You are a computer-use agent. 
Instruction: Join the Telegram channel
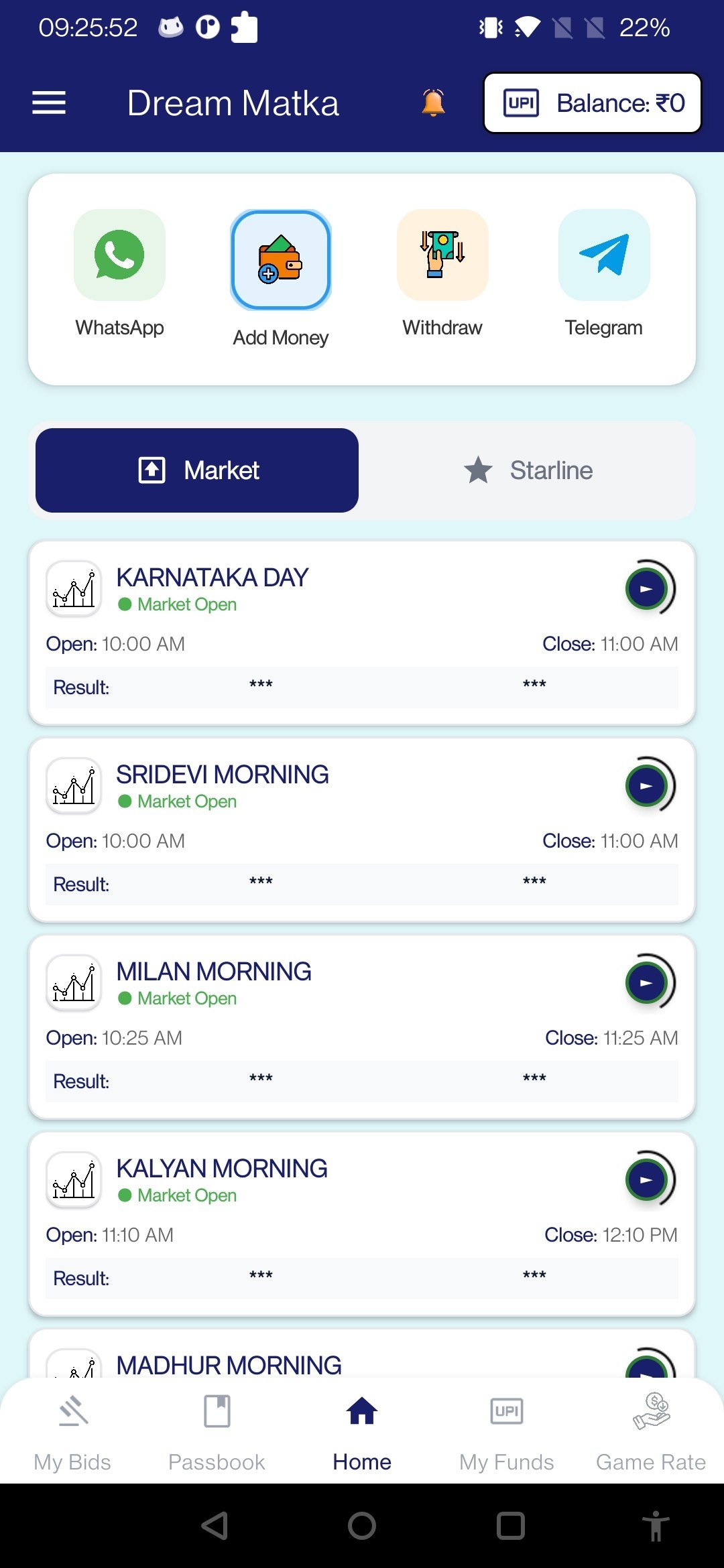[x=603, y=255]
